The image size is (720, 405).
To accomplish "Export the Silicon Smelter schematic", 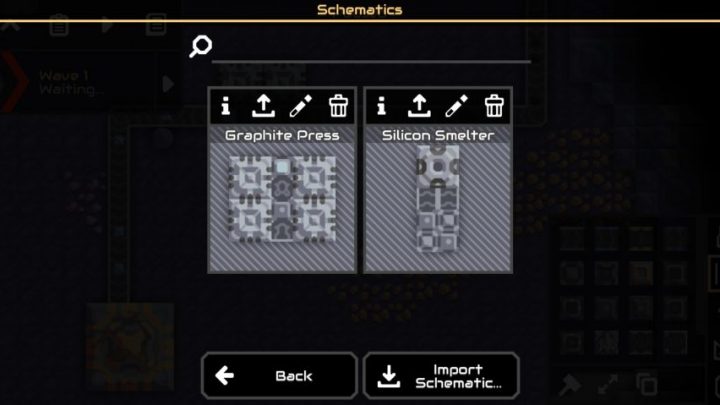I will (419, 106).
